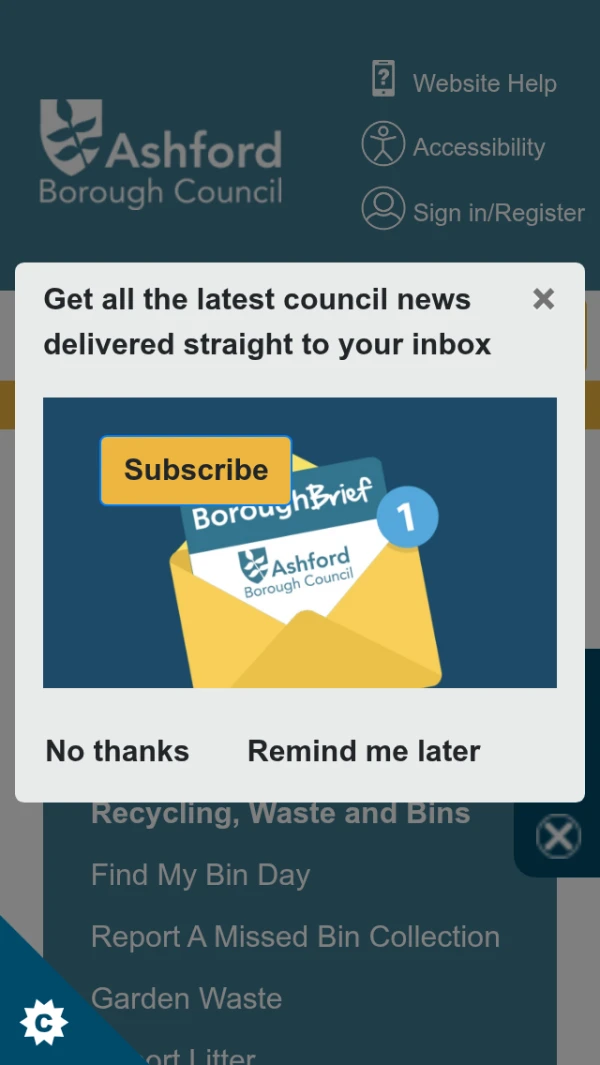Choose Remind me later
The image size is (600, 1065).
[x=364, y=751]
